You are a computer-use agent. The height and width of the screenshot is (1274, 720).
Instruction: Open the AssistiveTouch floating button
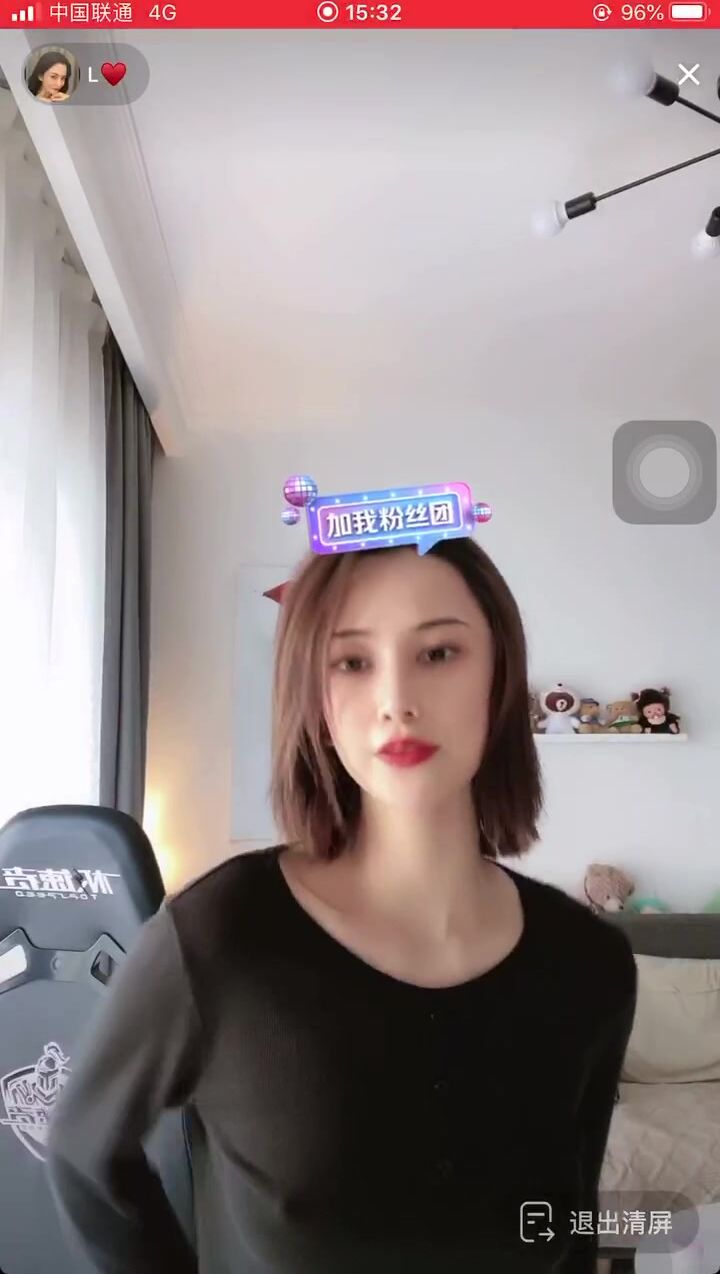pyautogui.click(x=664, y=472)
